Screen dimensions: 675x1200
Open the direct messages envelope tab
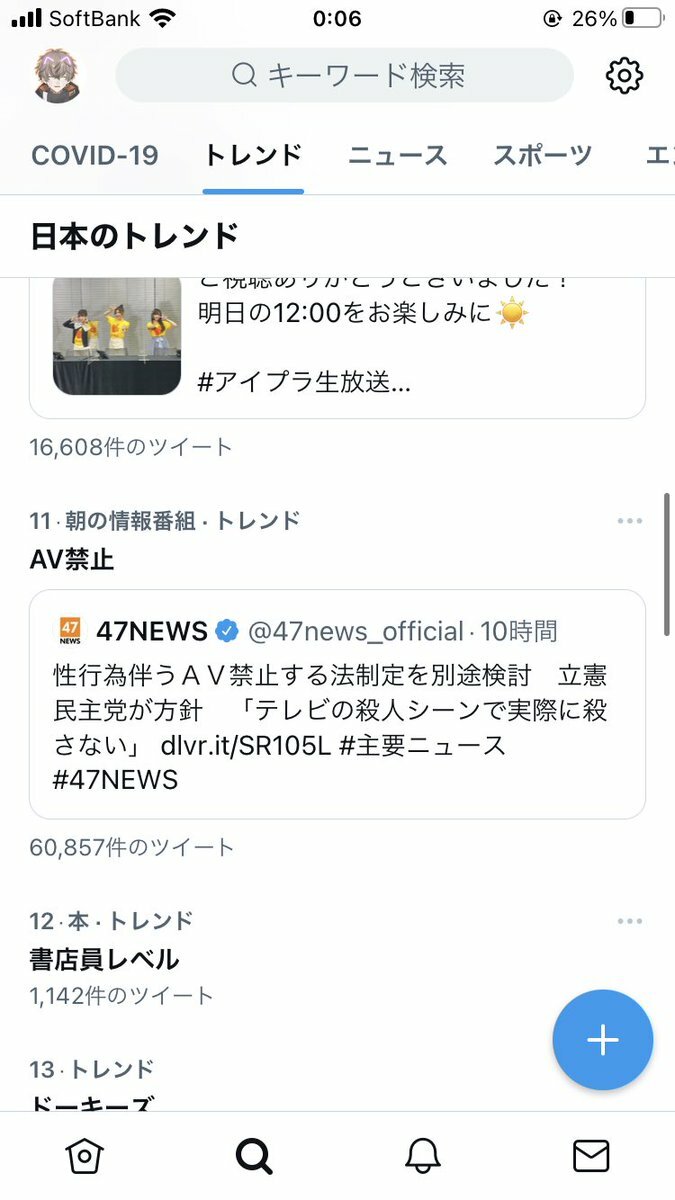click(x=591, y=1156)
